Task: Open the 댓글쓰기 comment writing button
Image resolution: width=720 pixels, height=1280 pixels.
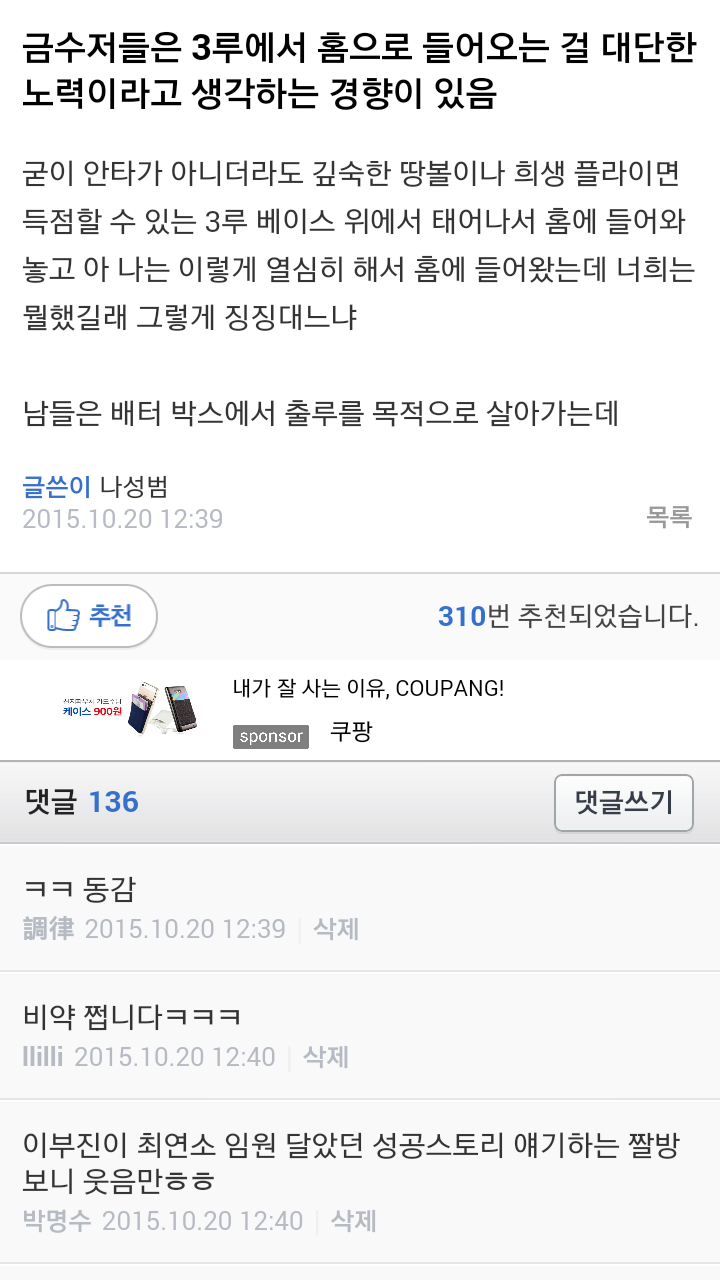Action: 624,803
